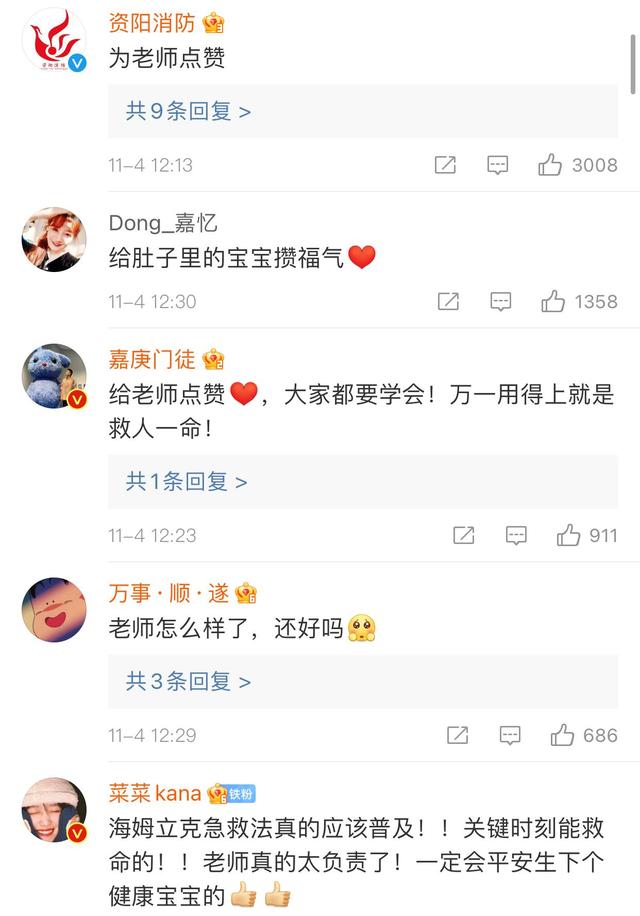The width and height of the screenshot is (640, 916).
Task: Reply to 资阳消防's comment
Action: click(498, 165)
